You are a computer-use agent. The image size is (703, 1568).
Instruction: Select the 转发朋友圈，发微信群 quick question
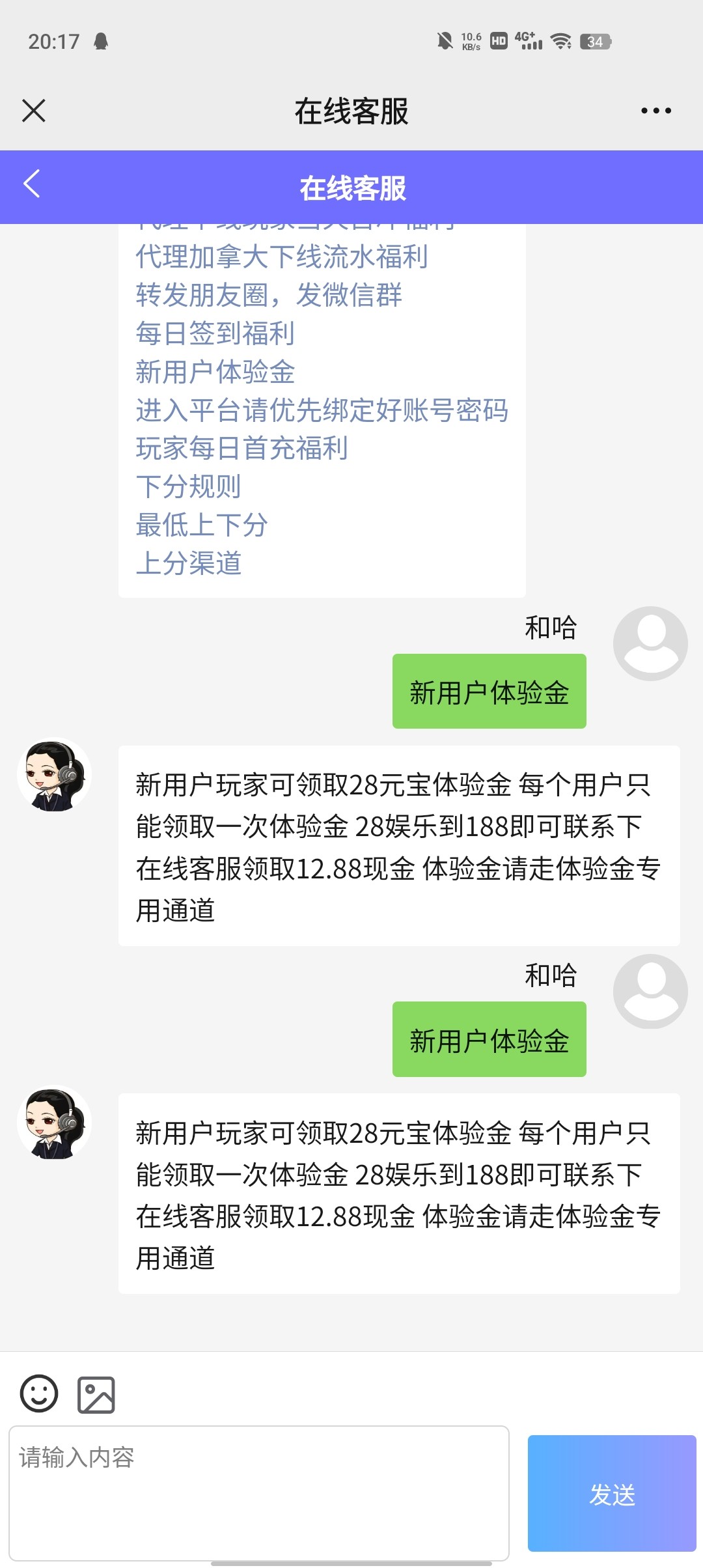268,295
